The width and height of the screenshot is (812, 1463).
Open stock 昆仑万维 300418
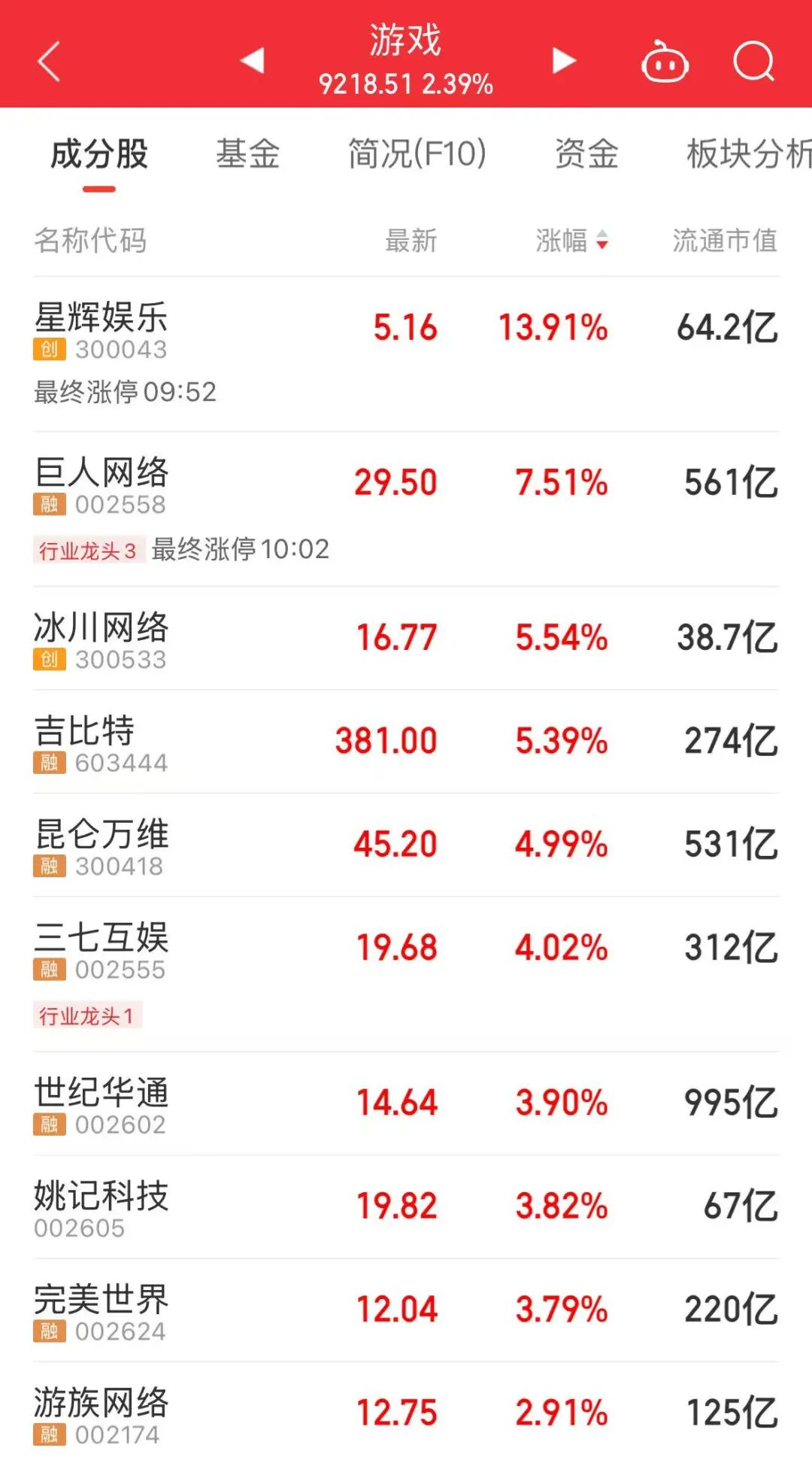406,845
